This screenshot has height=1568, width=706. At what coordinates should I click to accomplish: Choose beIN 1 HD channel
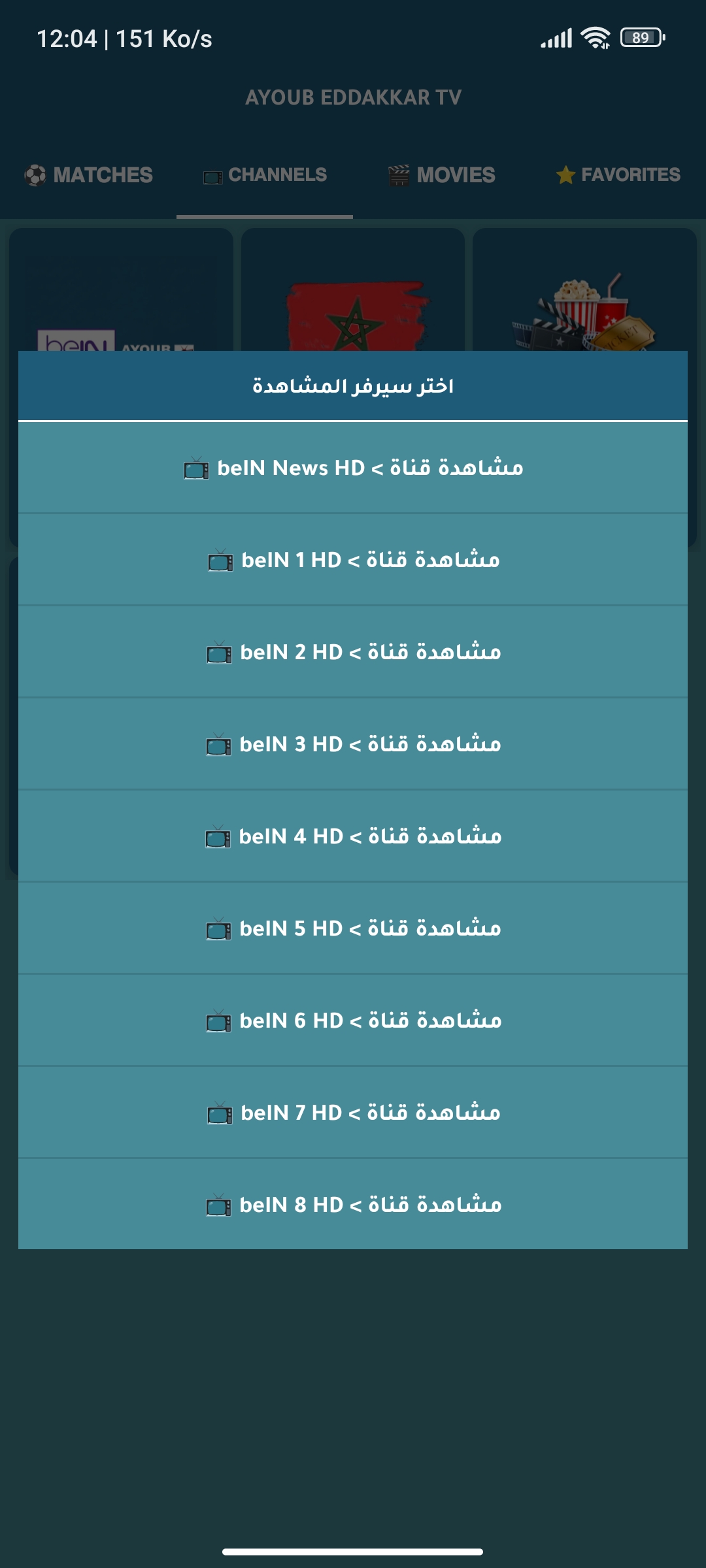pyautogui.click(x=353, y=560)
